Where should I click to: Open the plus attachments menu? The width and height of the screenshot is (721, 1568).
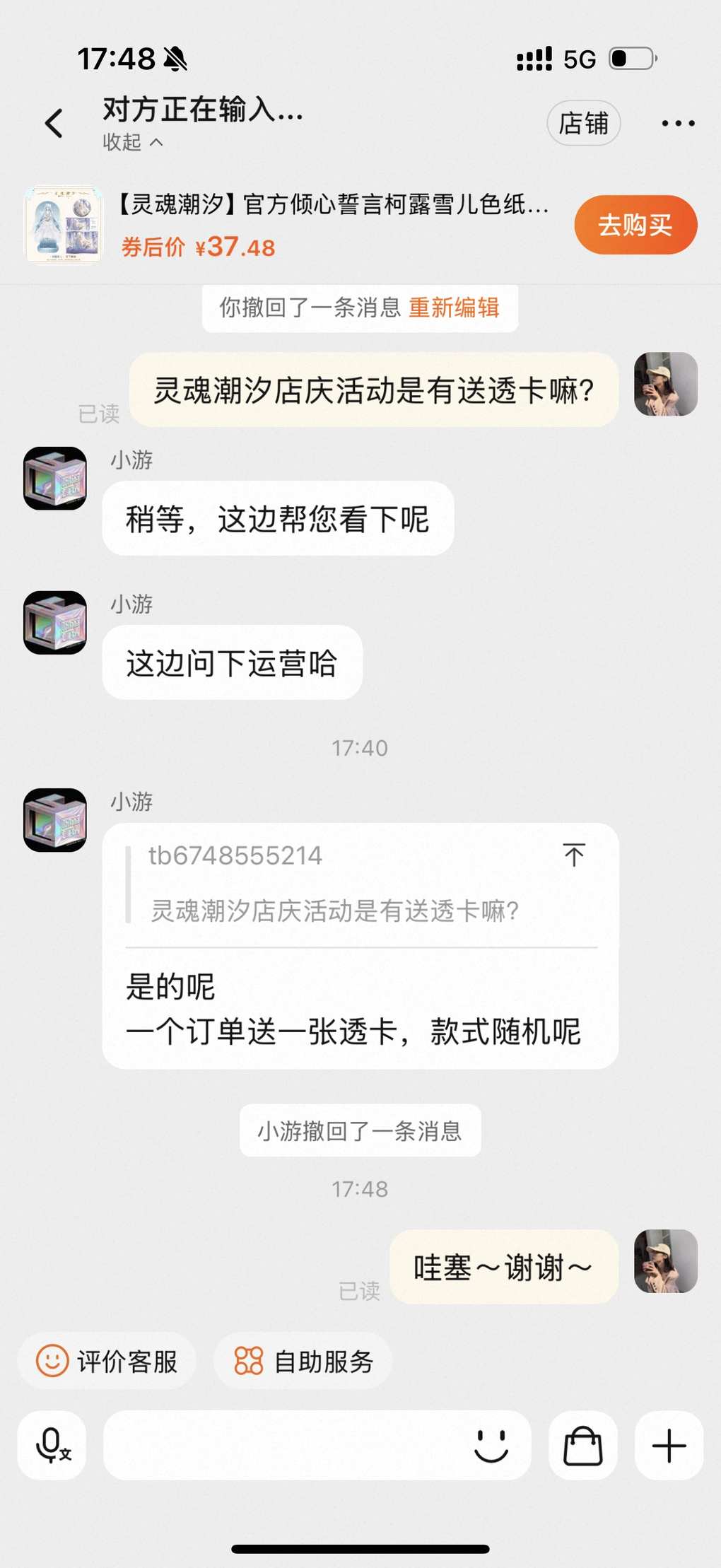pos(669,1445)
